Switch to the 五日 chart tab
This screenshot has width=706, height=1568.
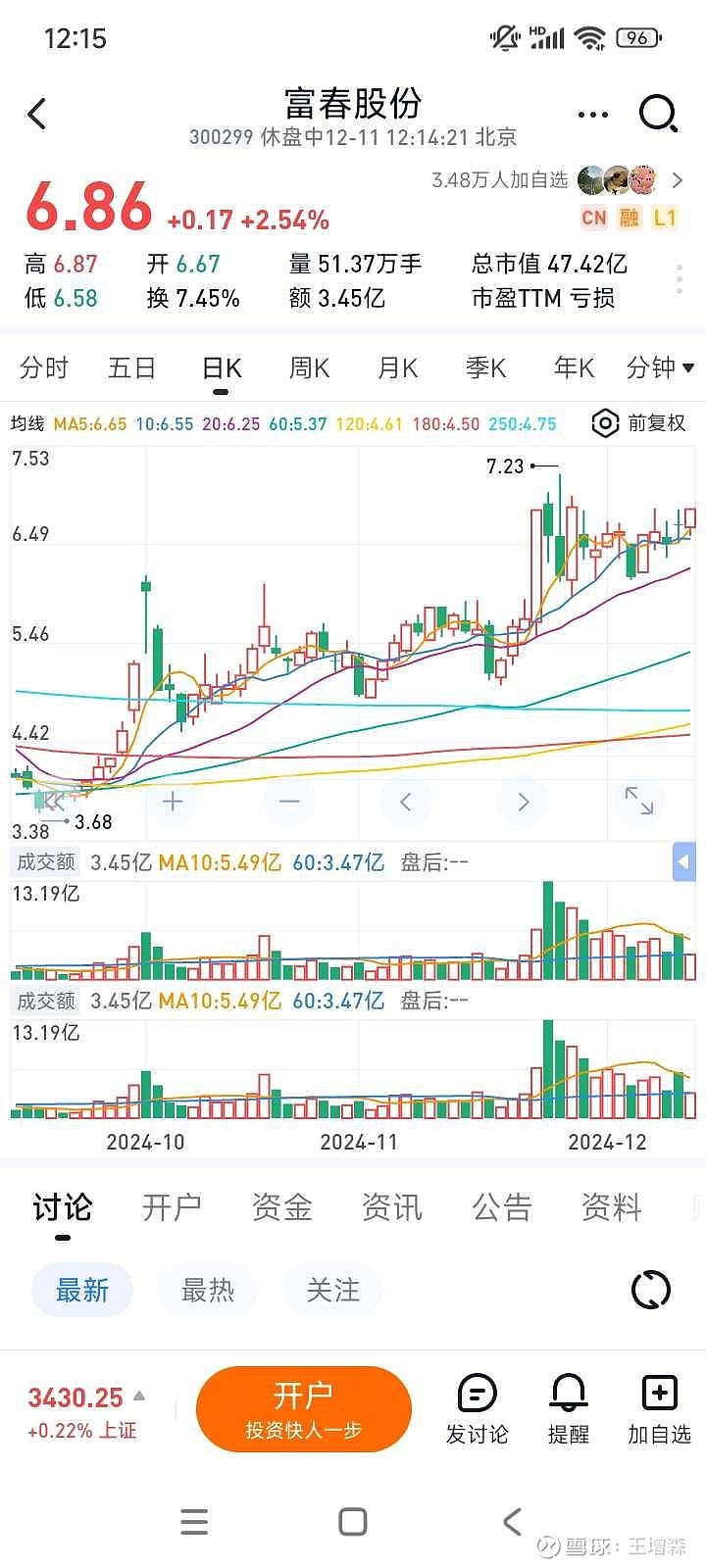[132, 367]
